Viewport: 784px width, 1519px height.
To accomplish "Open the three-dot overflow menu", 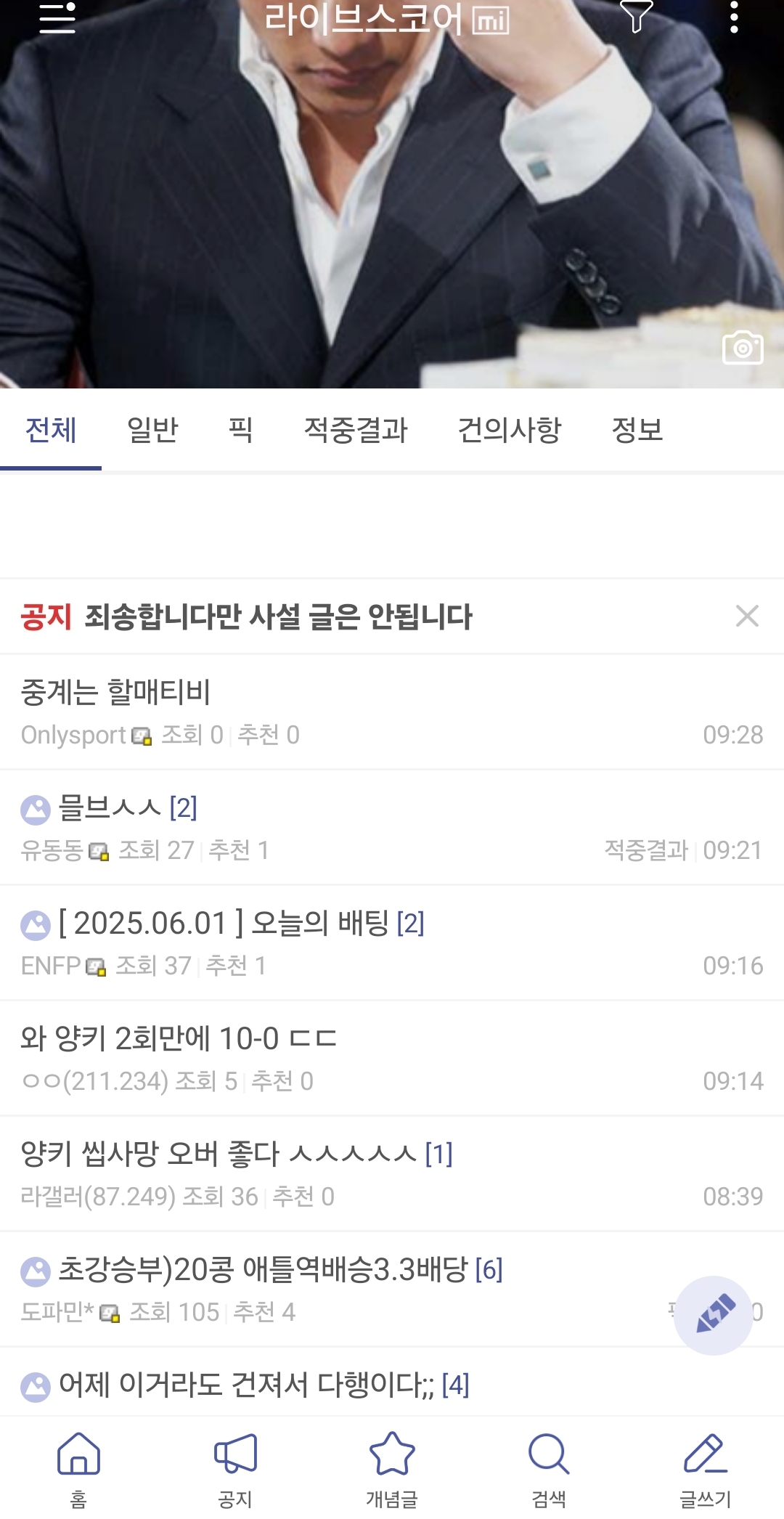I will click(x=734, y=17).
